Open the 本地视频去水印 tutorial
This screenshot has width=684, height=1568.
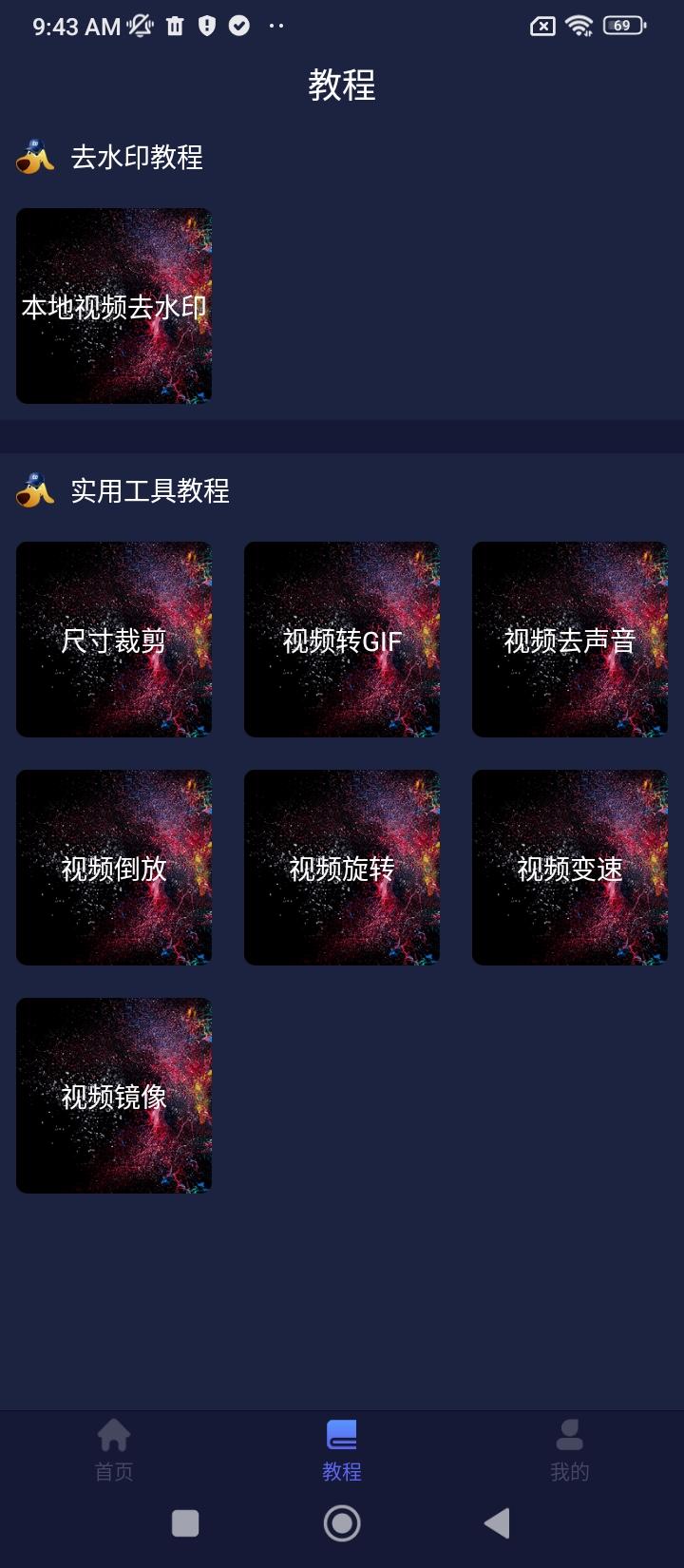(x=113, y=304)
